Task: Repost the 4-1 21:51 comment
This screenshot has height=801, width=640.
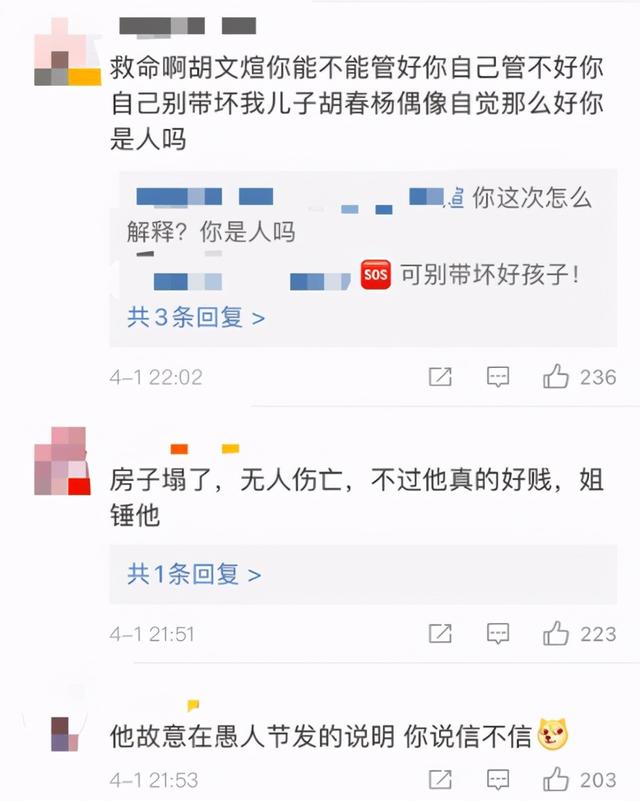Action: pyautogui.click(x=440, y=633)
